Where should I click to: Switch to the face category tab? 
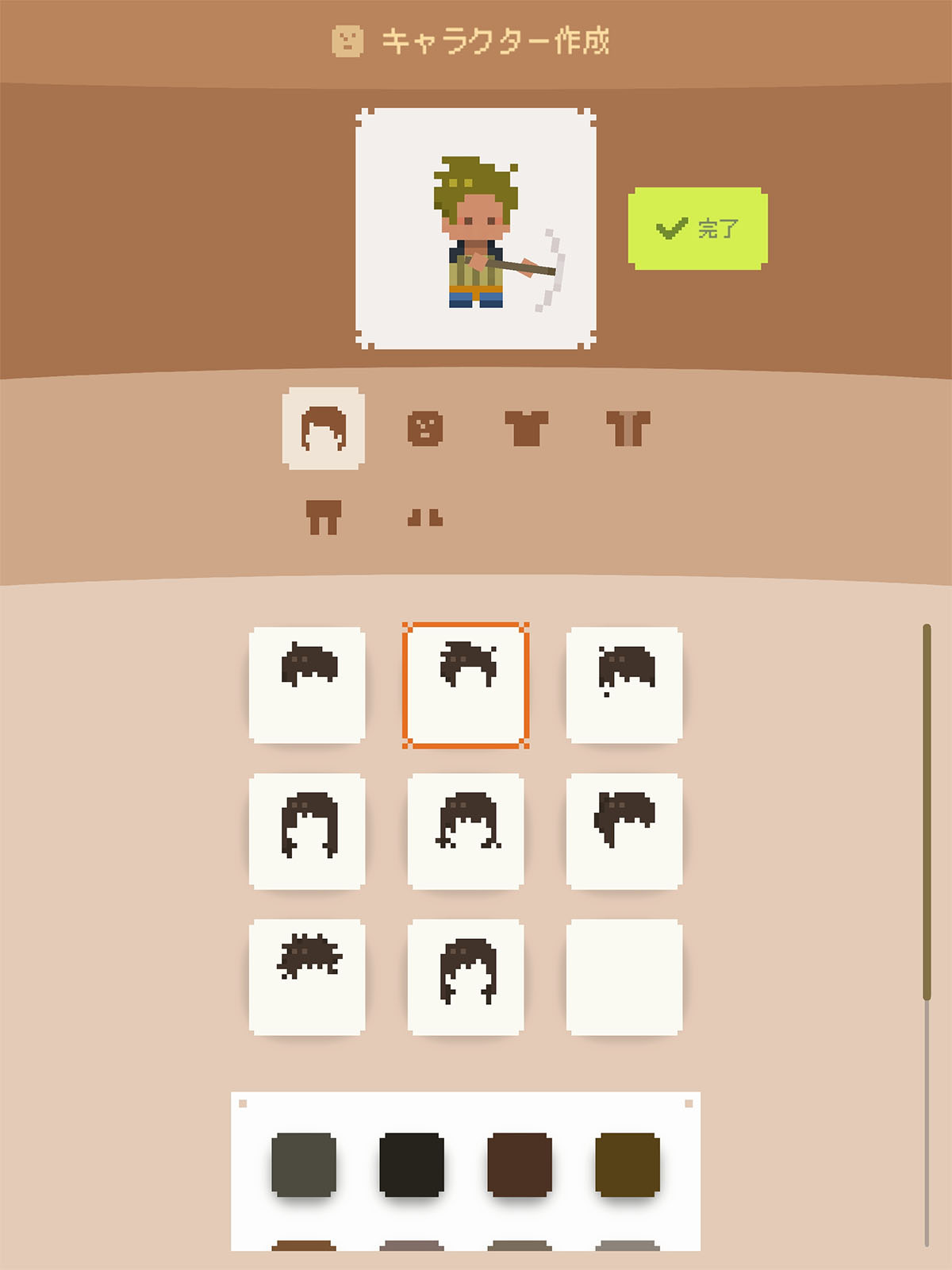(x=425, y=429)
